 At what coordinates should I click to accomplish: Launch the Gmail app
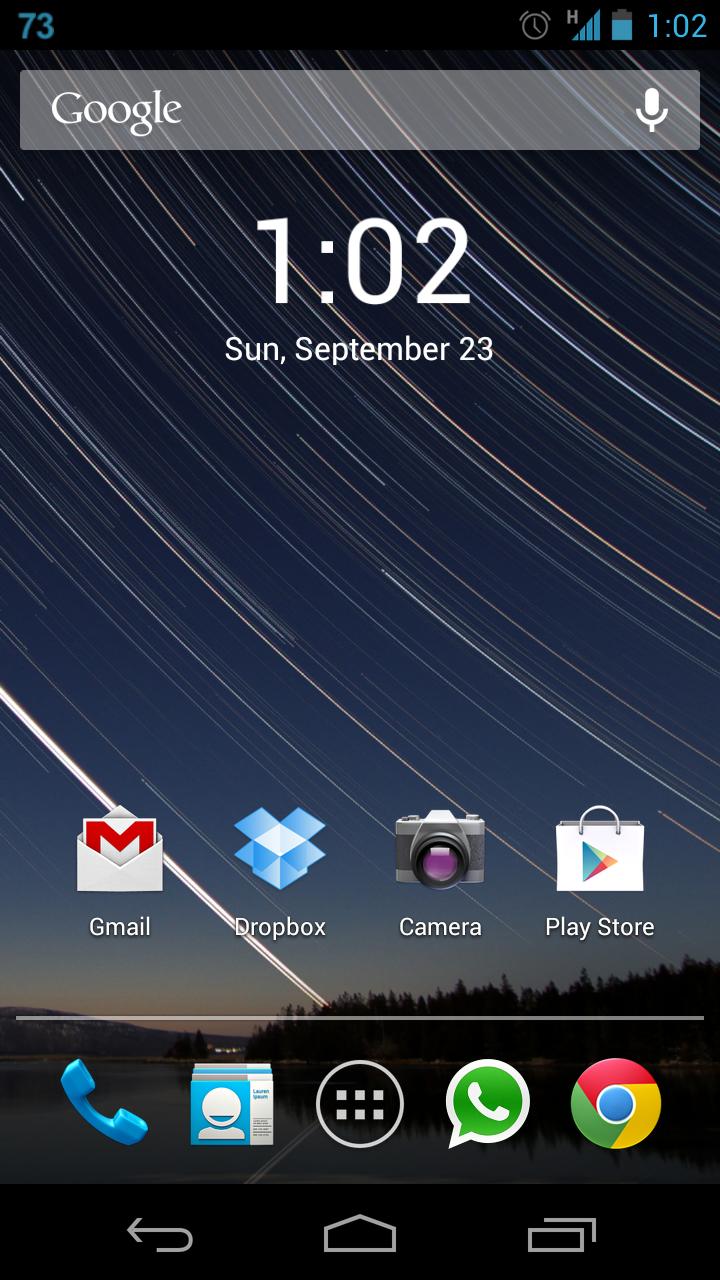pyautogui.click(x=120, y=852)
